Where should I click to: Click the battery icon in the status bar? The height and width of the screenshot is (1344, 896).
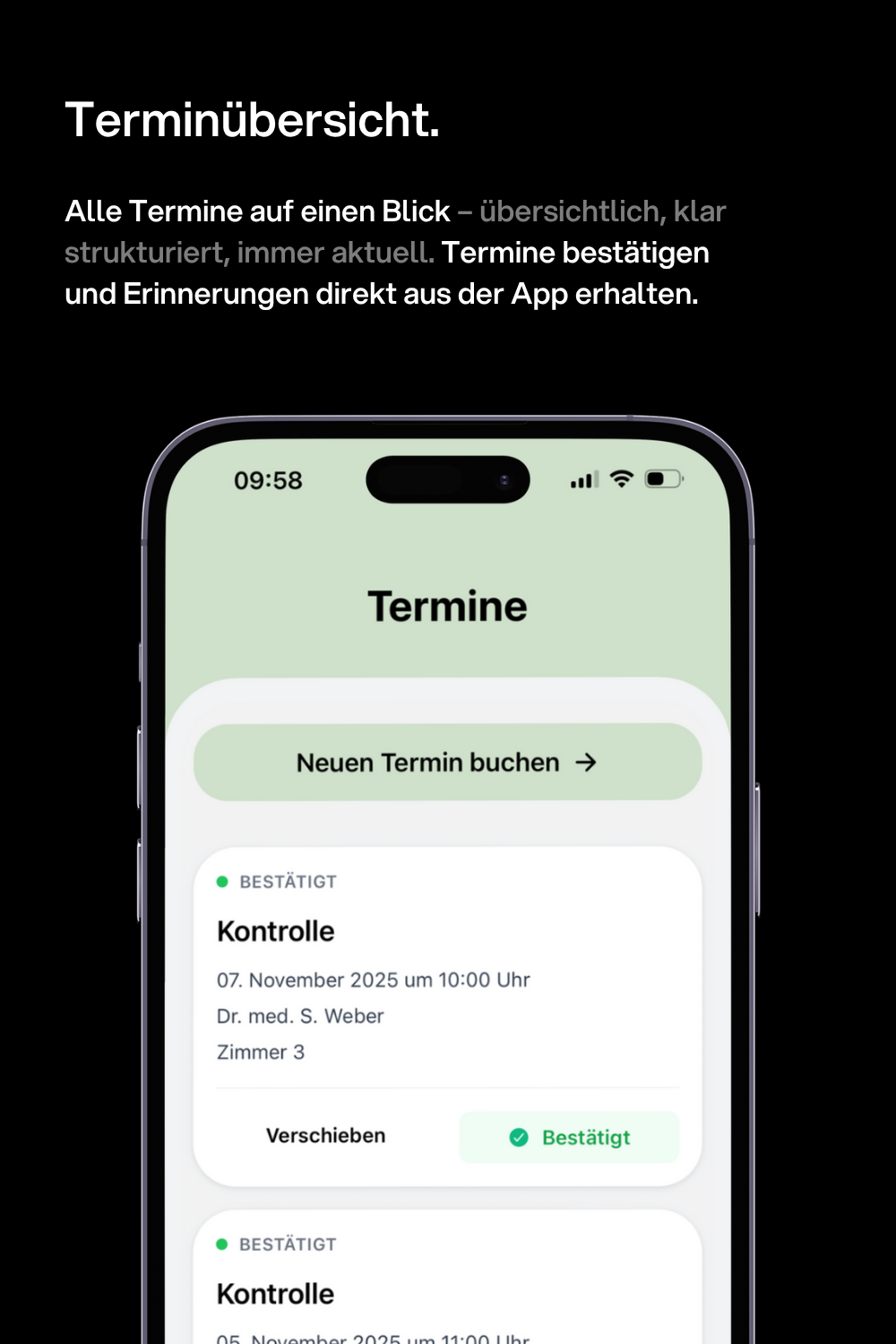[662, 479]
